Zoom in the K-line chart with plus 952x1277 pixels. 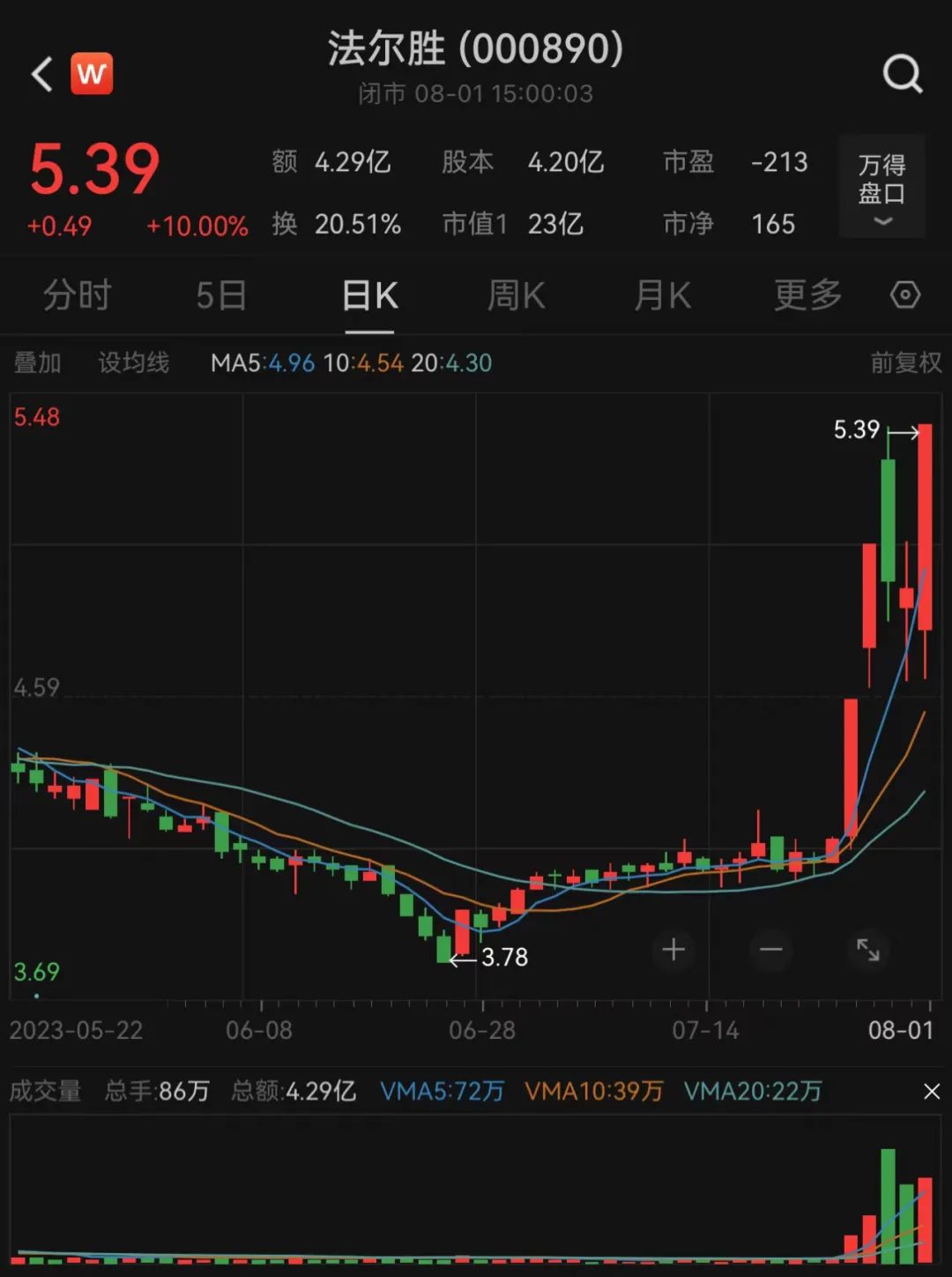click(x=673, y=950)
